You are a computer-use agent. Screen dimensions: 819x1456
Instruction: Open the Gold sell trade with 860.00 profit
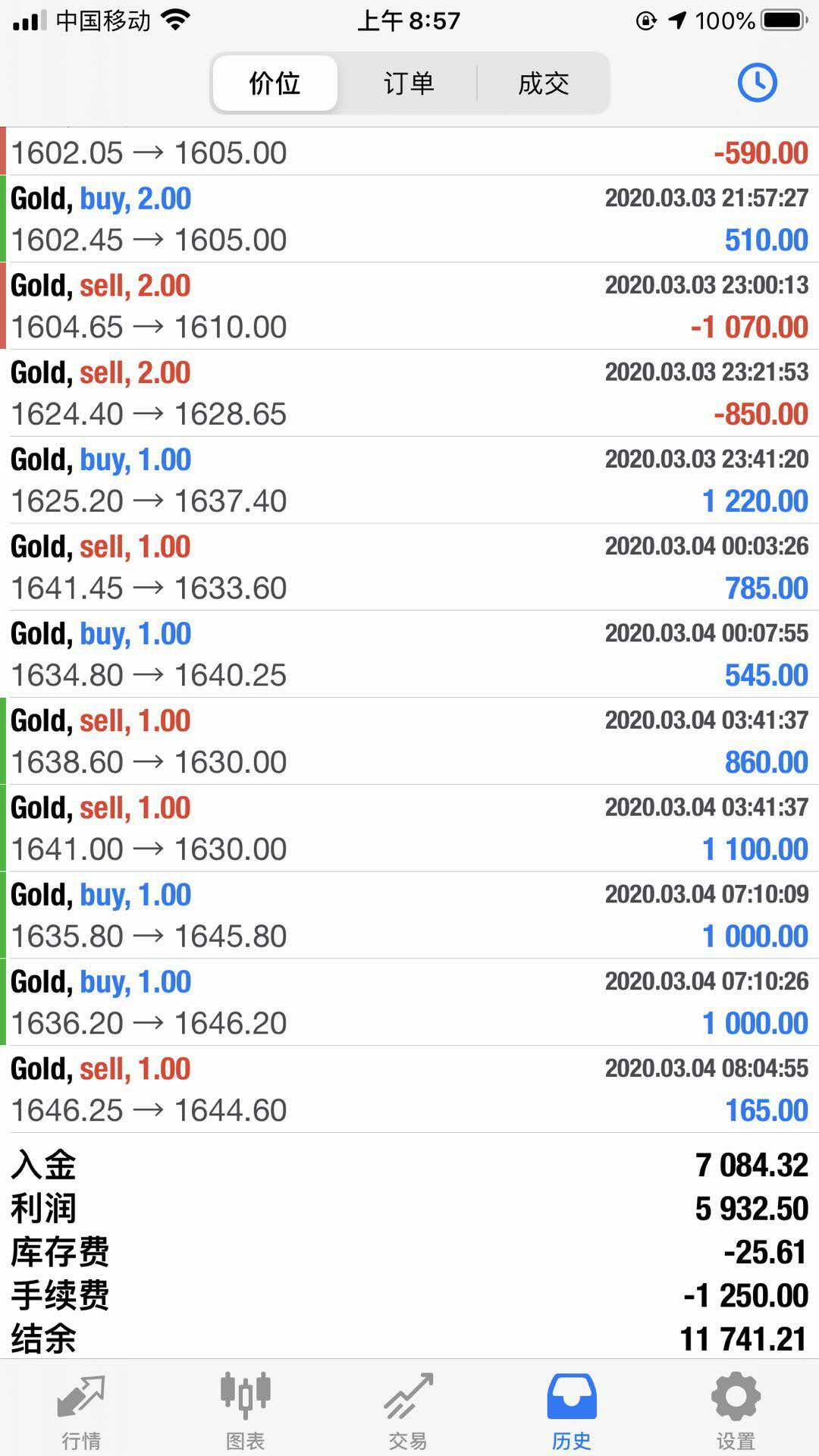click(409, 742)
